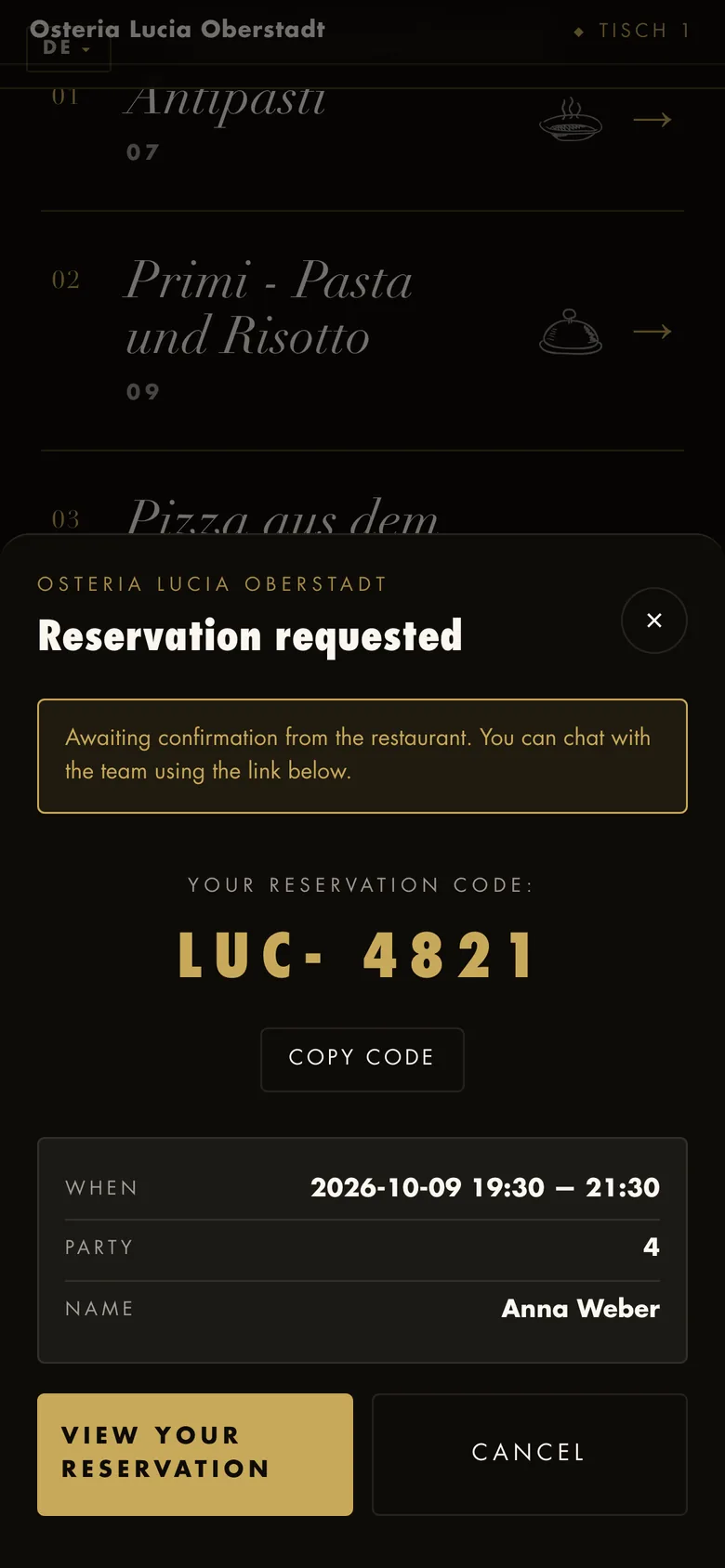The image size is (725, 1568).
Task: Close the reservation requested sheet
Action: (x=654, y=621)
